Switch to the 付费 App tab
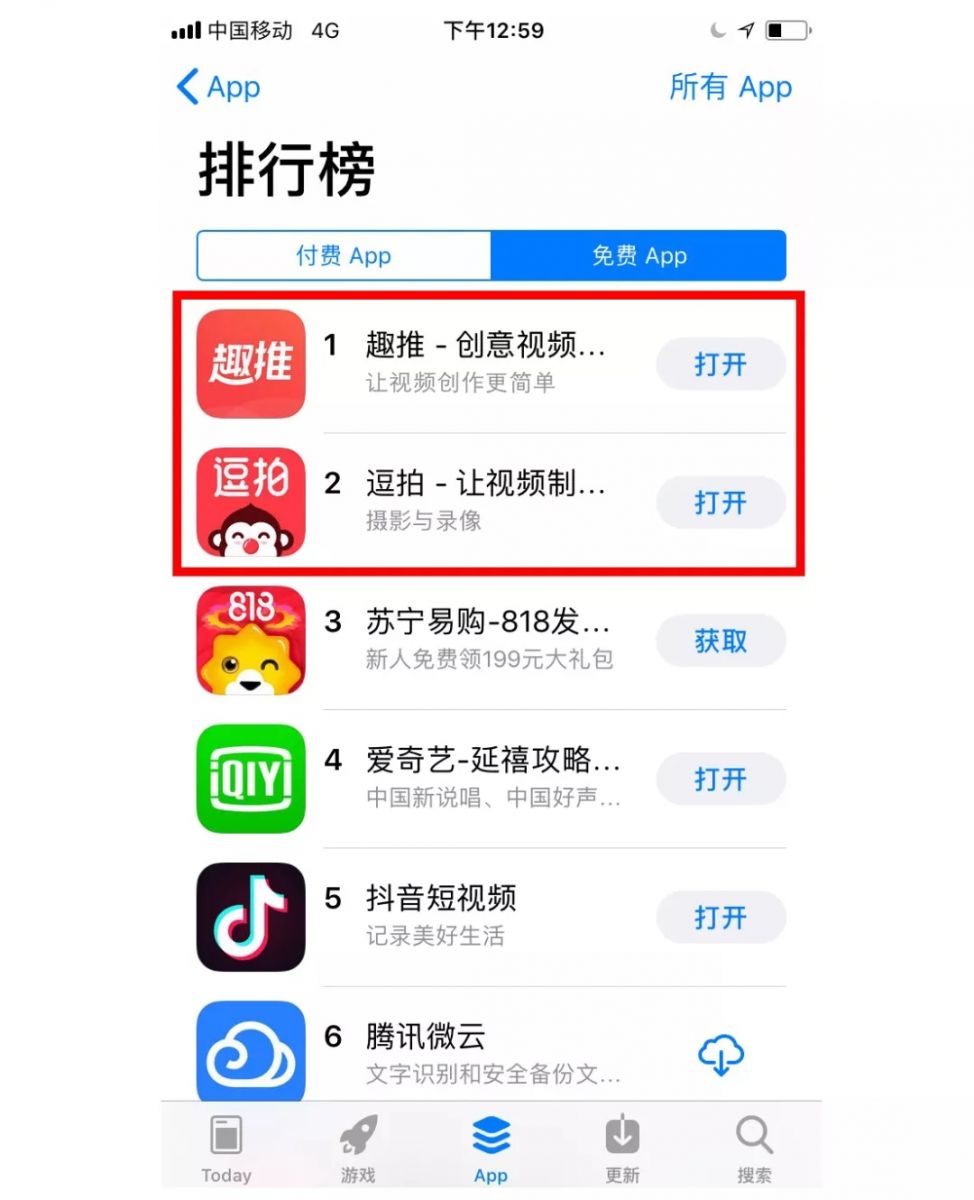The image size is (974, 1200). pos(343,255)
